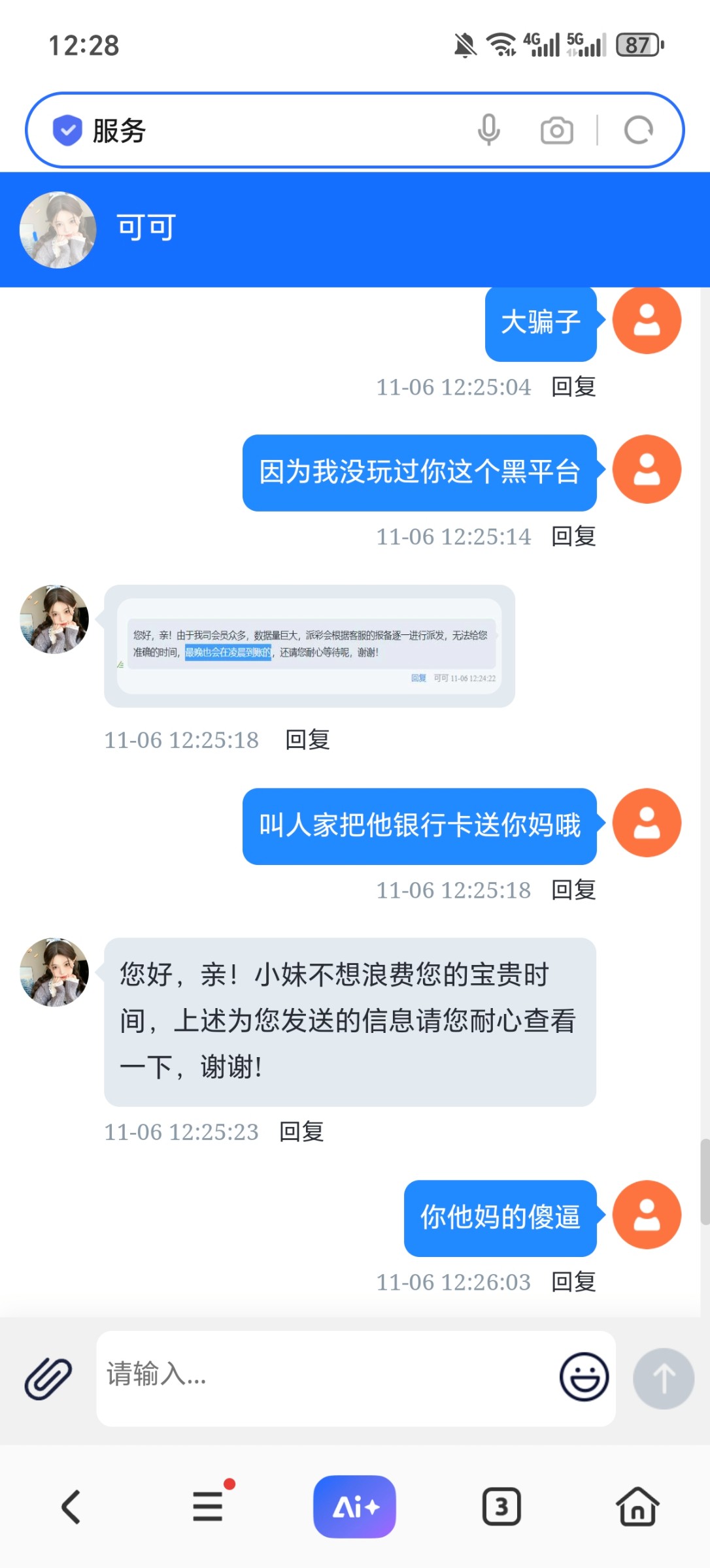
Task: Tap 回复 under 因为我没玩过你这个黑平台
Action: pos(573,536)
